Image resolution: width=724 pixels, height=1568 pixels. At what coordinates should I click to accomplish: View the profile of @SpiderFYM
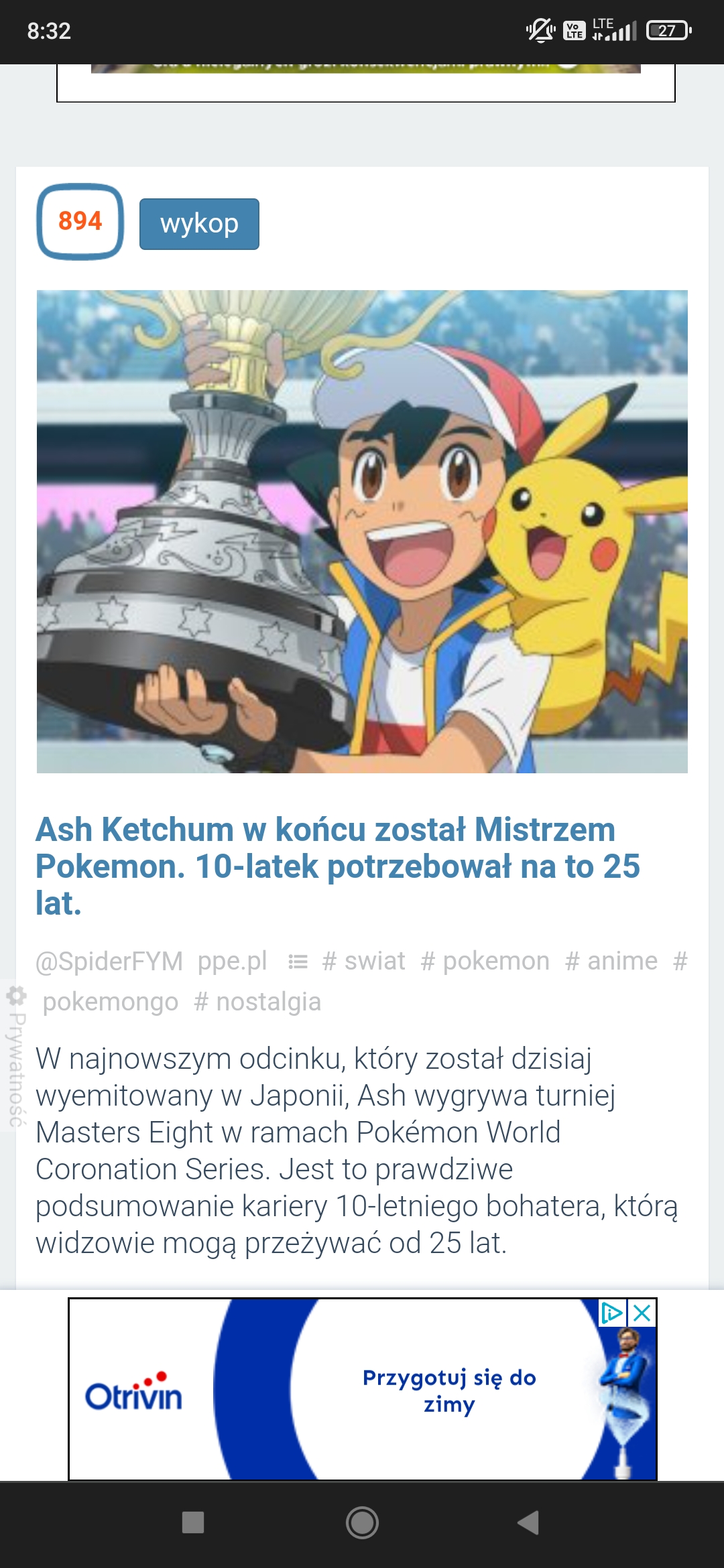coord(109,961)
